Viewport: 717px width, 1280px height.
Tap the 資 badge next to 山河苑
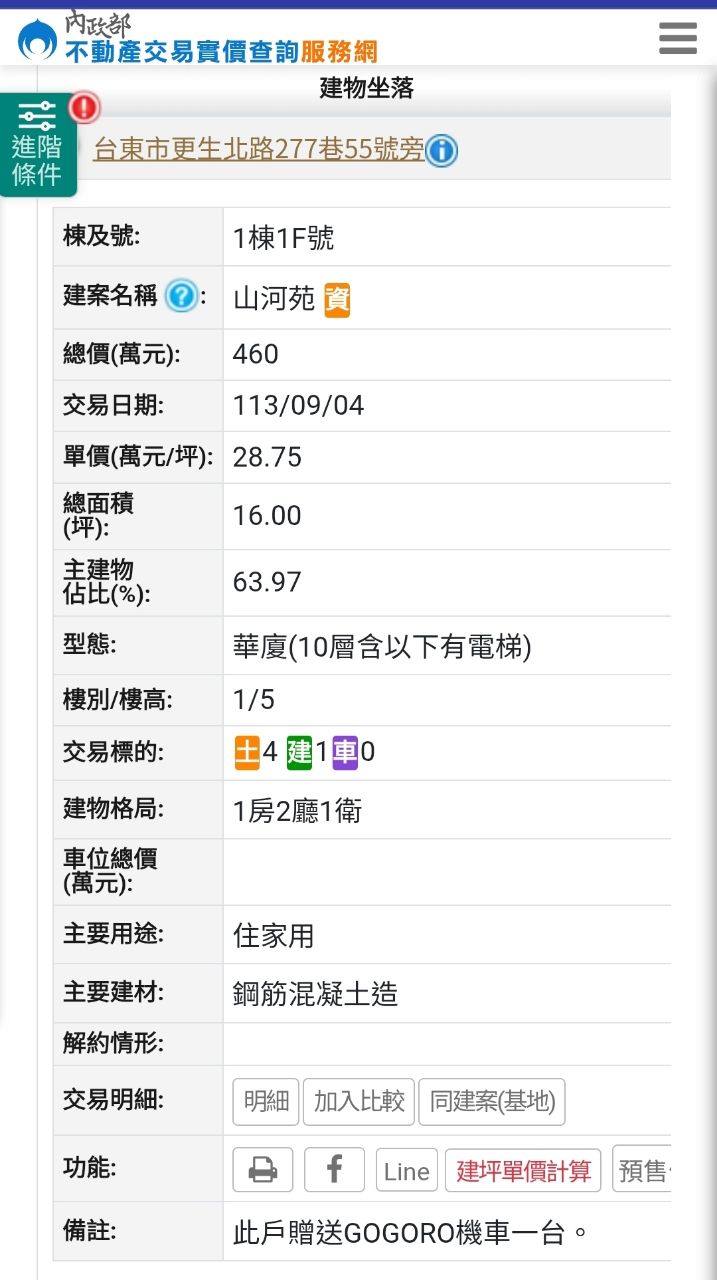click(337, 299)
